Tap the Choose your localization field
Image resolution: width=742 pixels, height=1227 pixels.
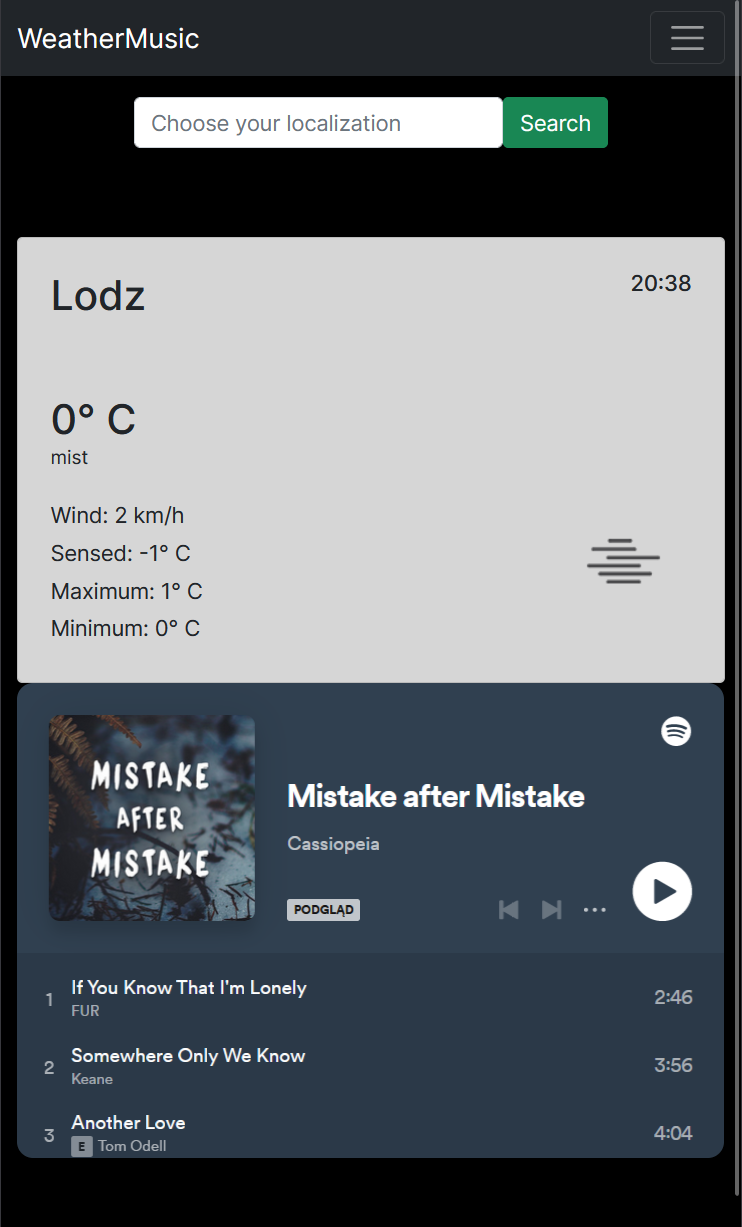tap(318, 123)
